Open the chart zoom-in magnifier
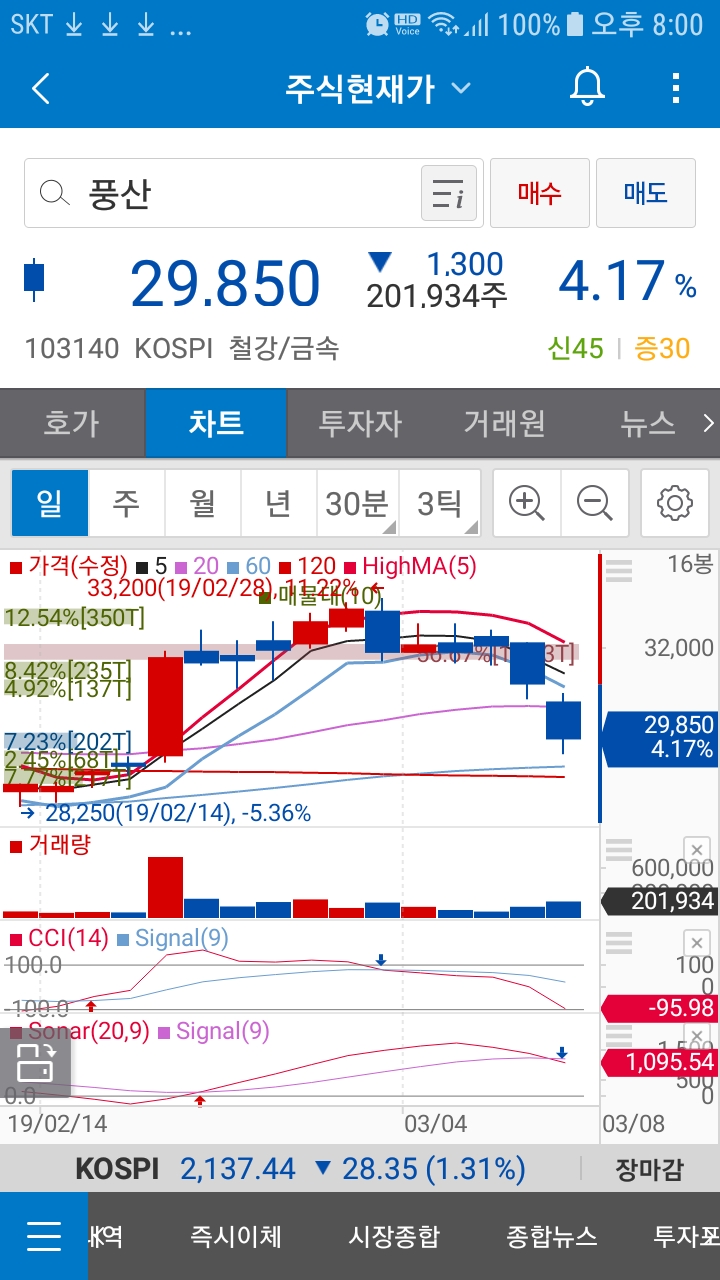Image resolution: width=720 pixels, height=1280 pixels. coord(527,503)
